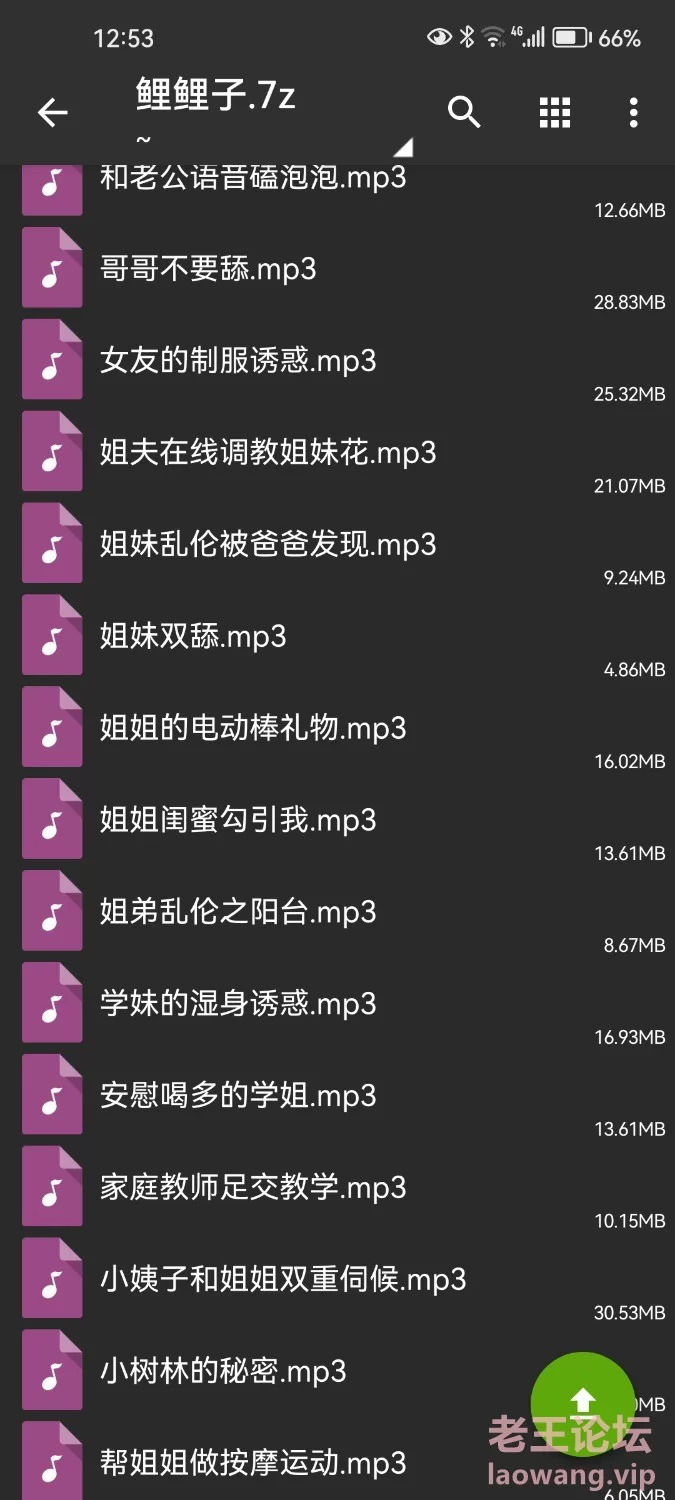The width and height of the screenshot is (675, 1500).
Task: Open 安慰喝多的学姐.mp3
Action: pyautogui.click(x=337, y=1094)
